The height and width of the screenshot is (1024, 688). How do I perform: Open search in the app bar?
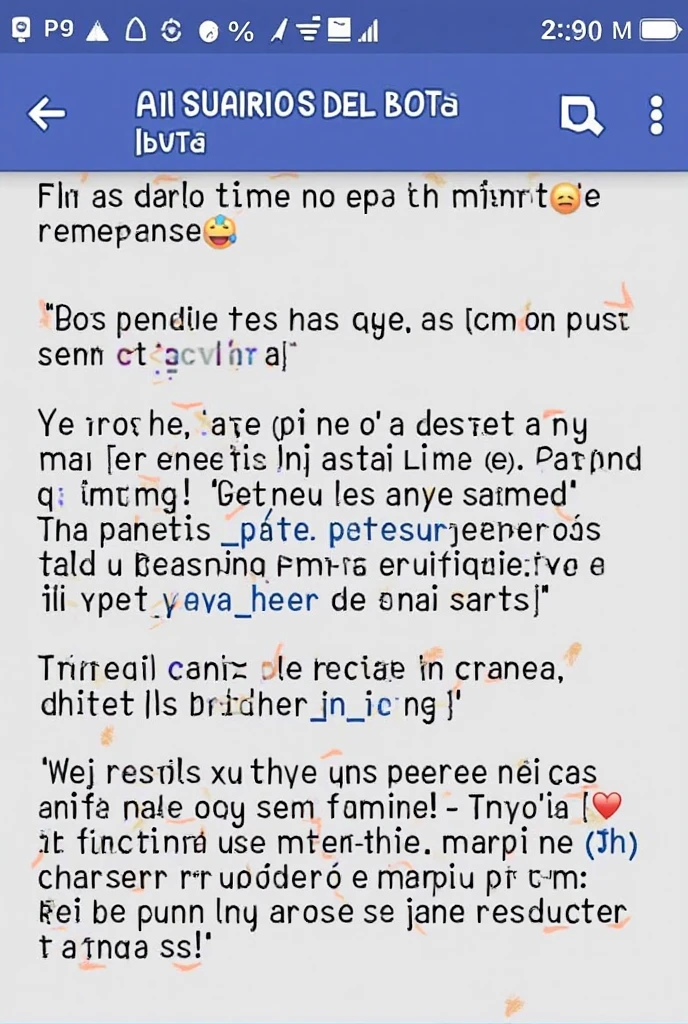click(580, 116)
